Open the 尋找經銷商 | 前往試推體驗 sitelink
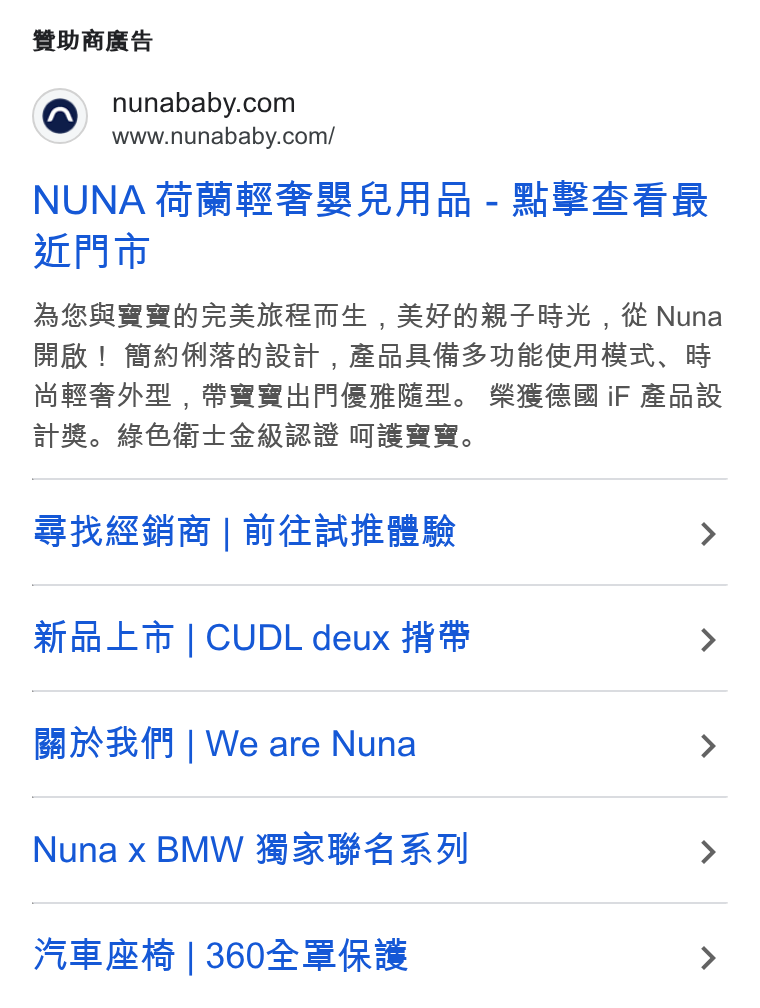 379,532
